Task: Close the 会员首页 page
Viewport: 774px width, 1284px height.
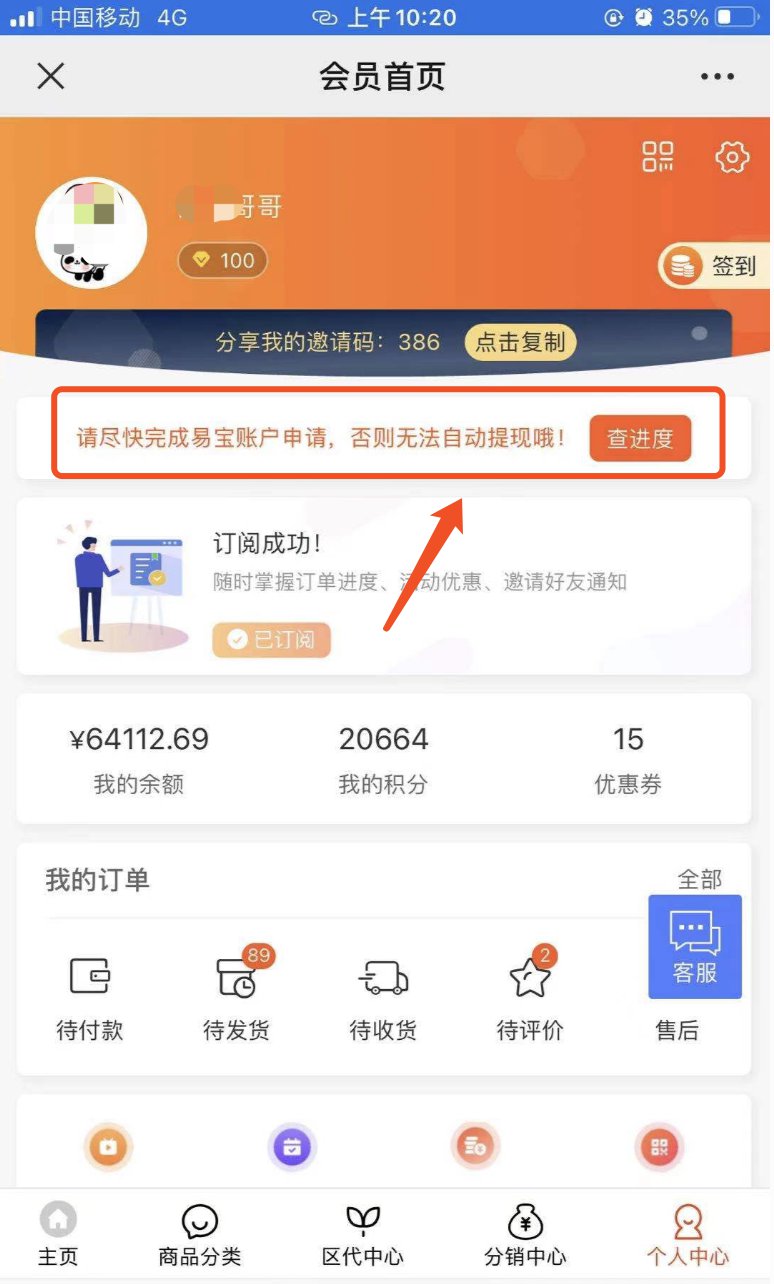Action: point(50,76)
